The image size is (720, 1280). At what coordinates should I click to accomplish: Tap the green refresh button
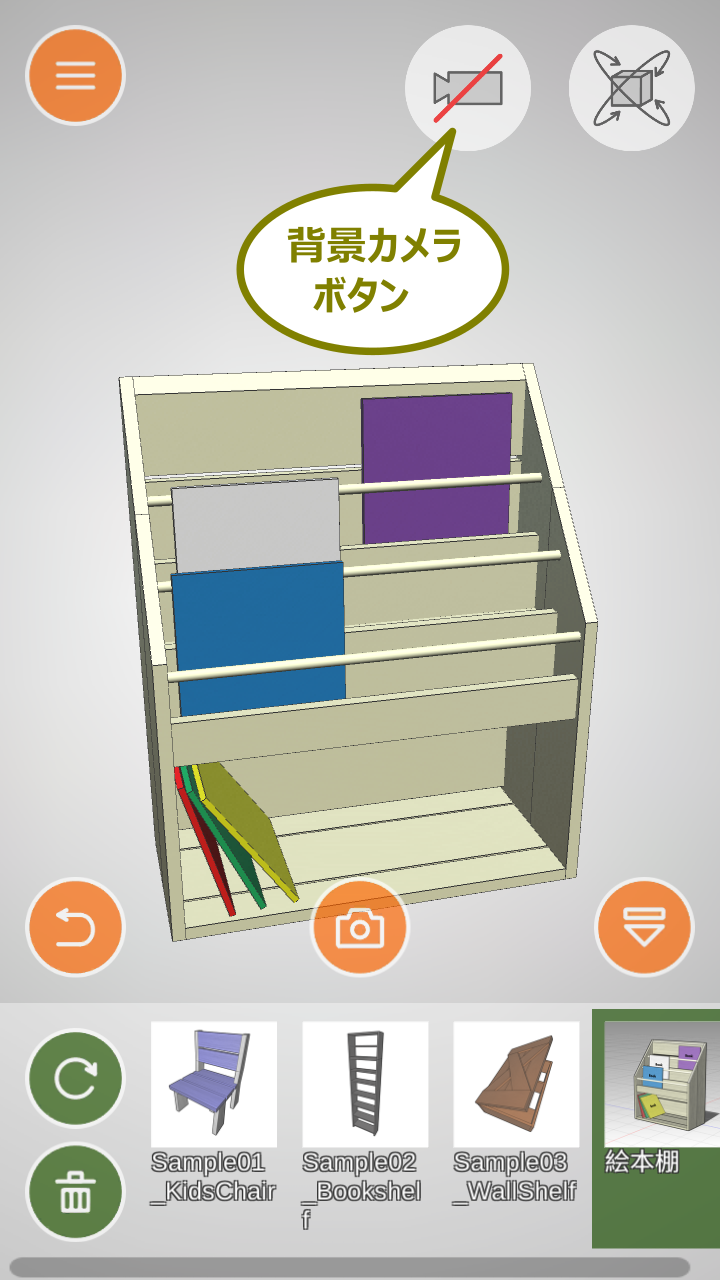coord(75,1079)
